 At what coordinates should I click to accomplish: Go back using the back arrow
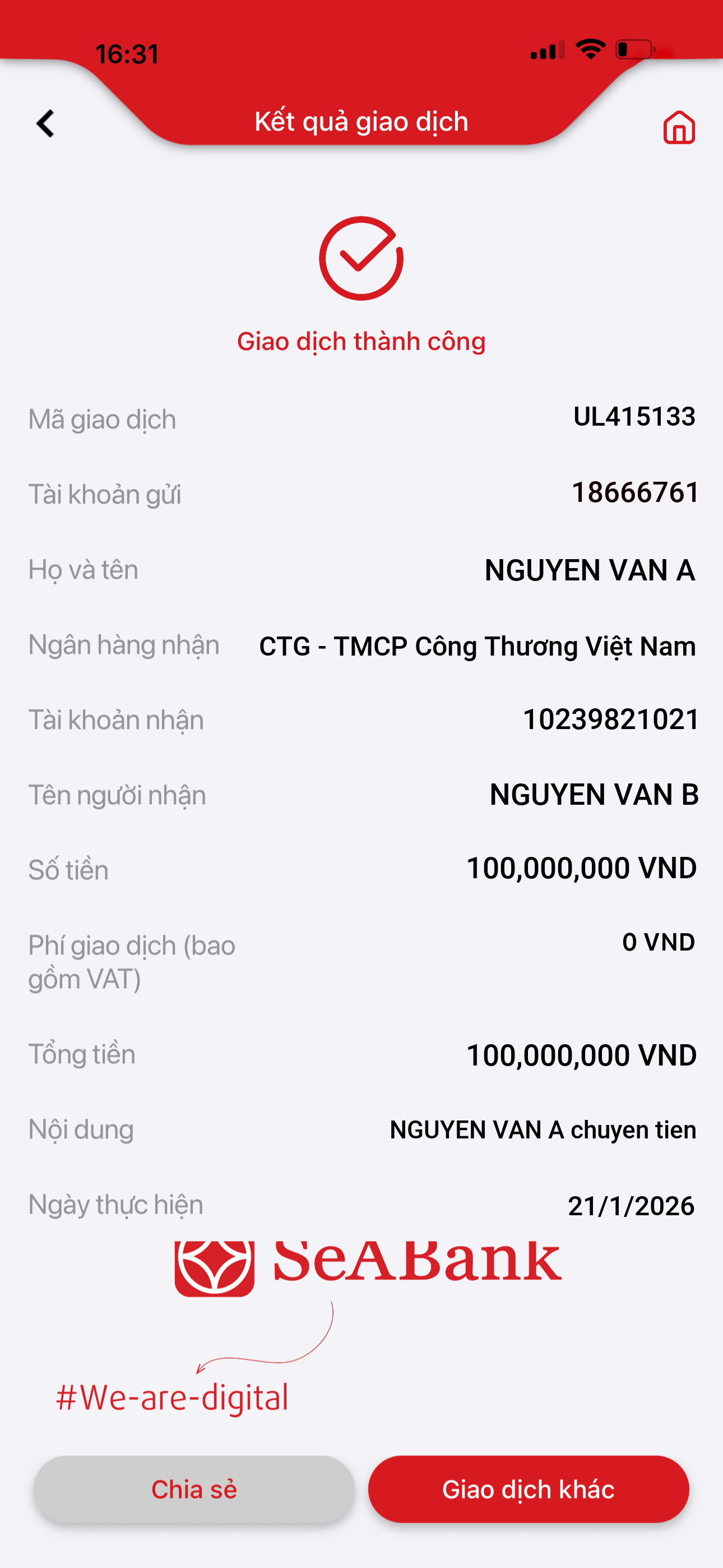[45, 124]
